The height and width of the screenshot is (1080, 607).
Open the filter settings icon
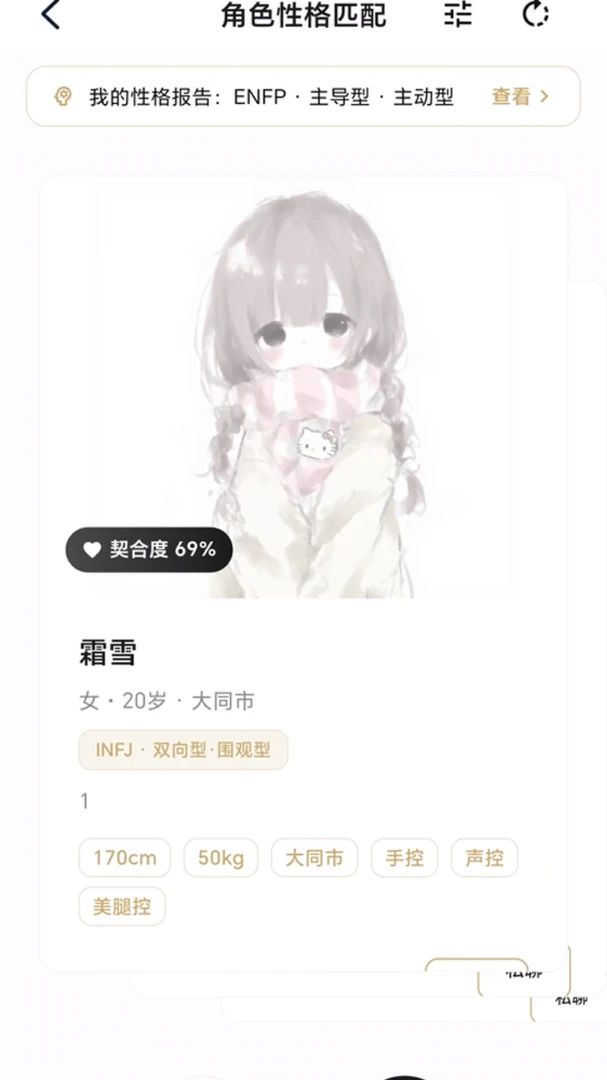click(457, 14)
